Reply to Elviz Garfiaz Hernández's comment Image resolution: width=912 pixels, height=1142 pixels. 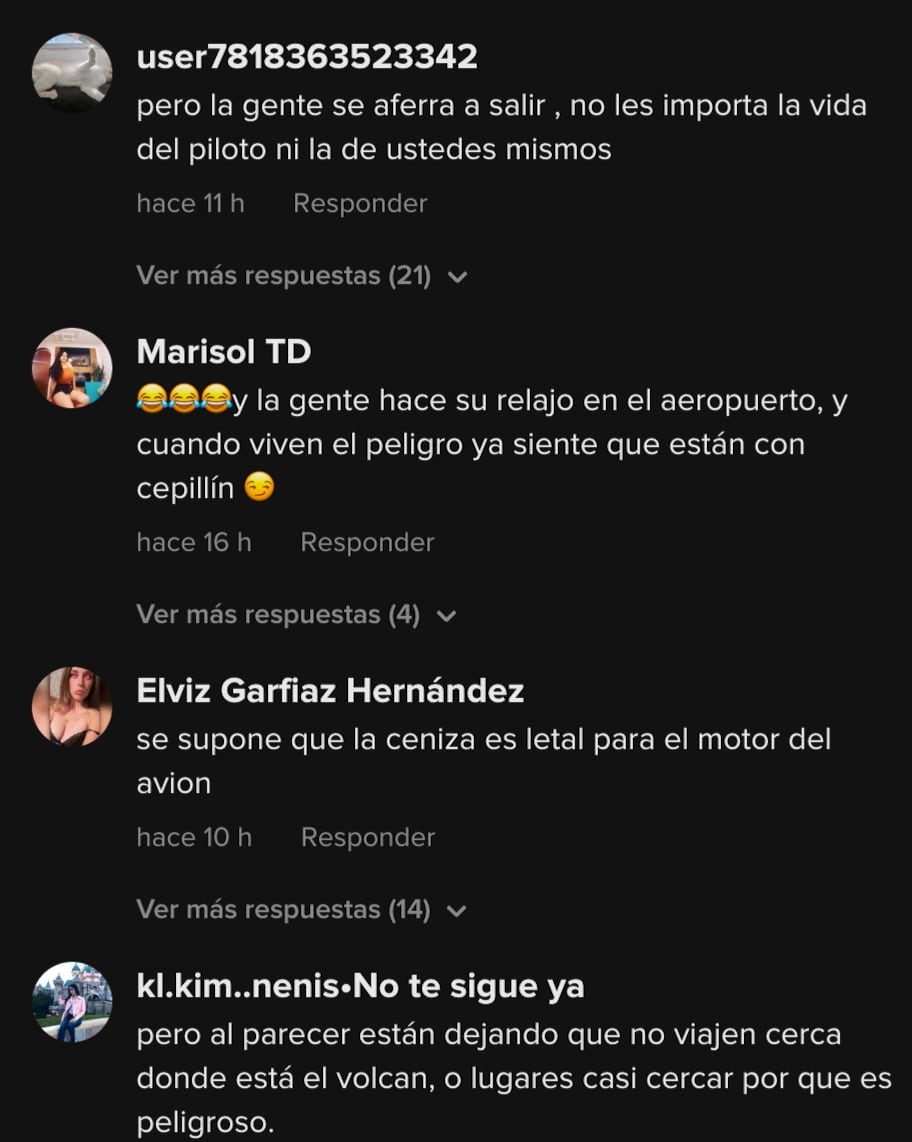pos(367,838)
